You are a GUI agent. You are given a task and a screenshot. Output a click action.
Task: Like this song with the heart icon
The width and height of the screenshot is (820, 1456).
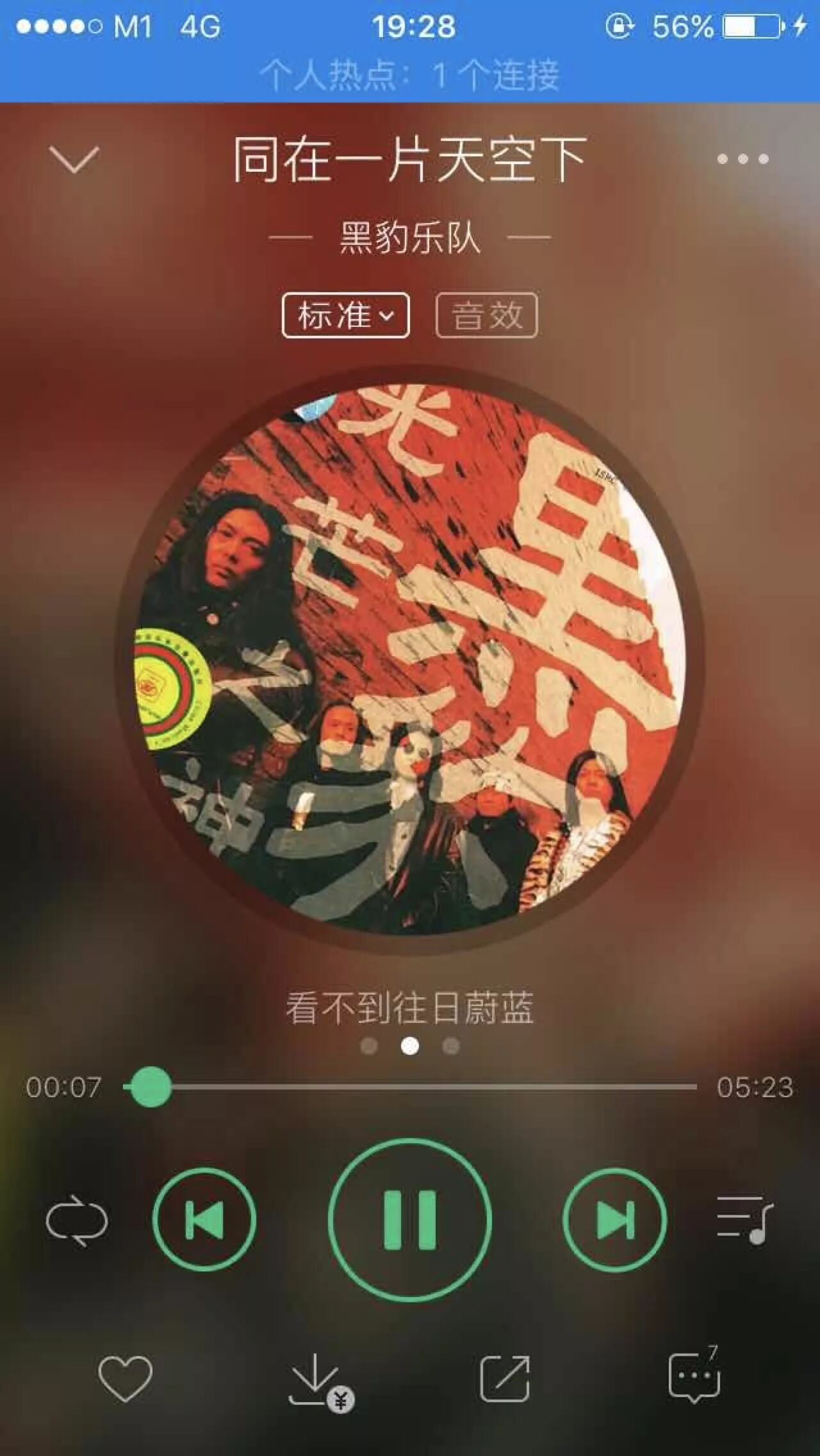(x=126, y=1379)
